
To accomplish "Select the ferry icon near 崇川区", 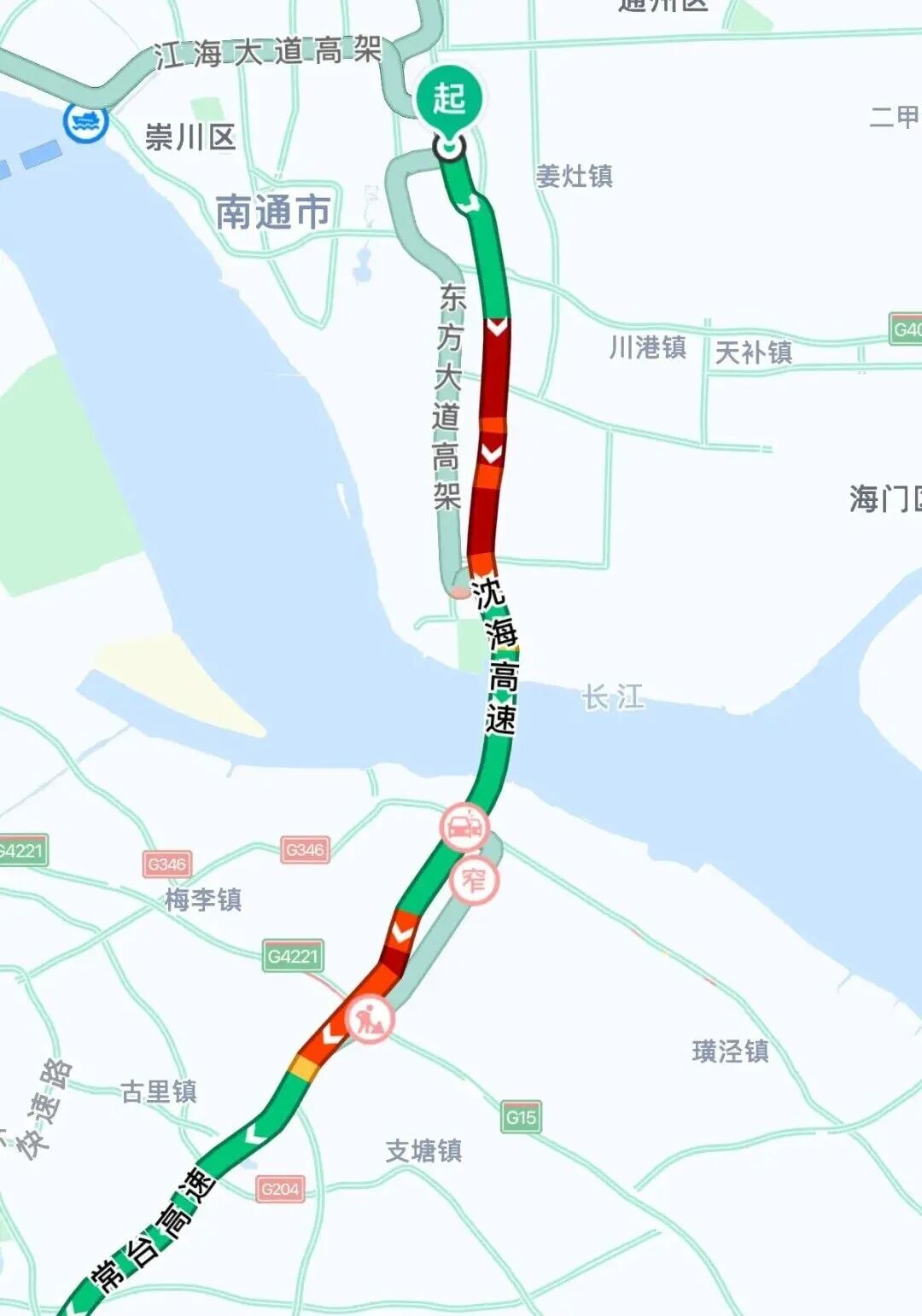I will coord(85,122).
